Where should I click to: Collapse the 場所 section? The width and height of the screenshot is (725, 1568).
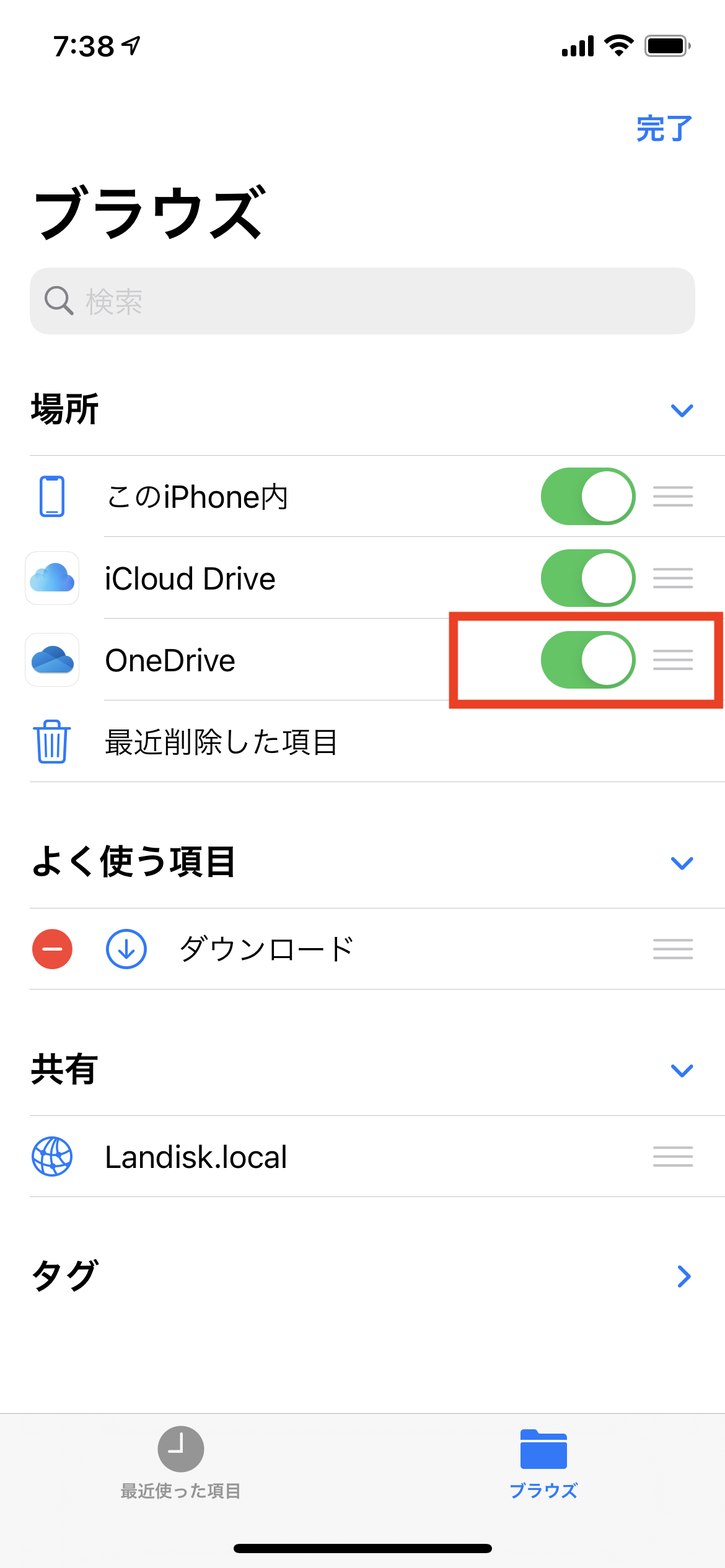click(x=682, y=410)
